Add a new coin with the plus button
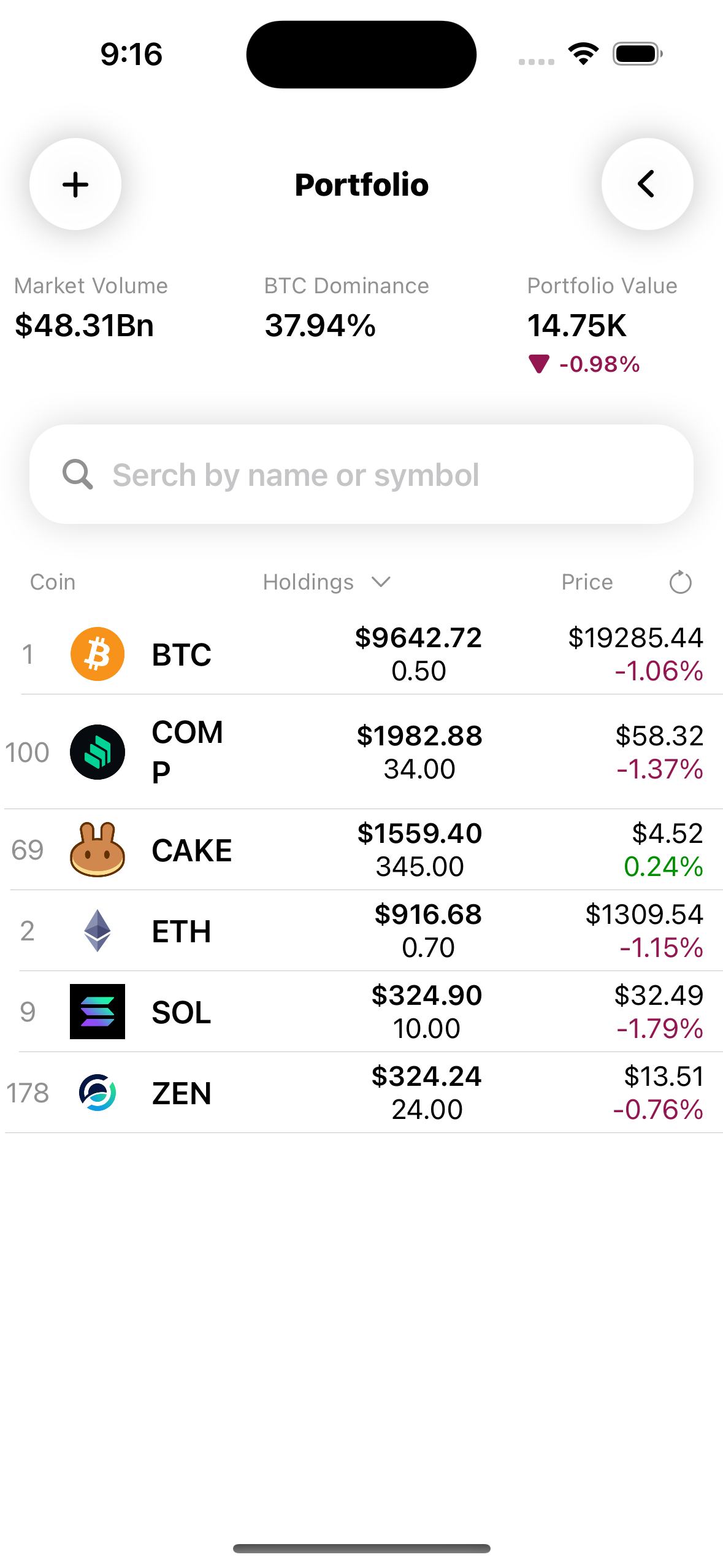 tap(75, 184)
